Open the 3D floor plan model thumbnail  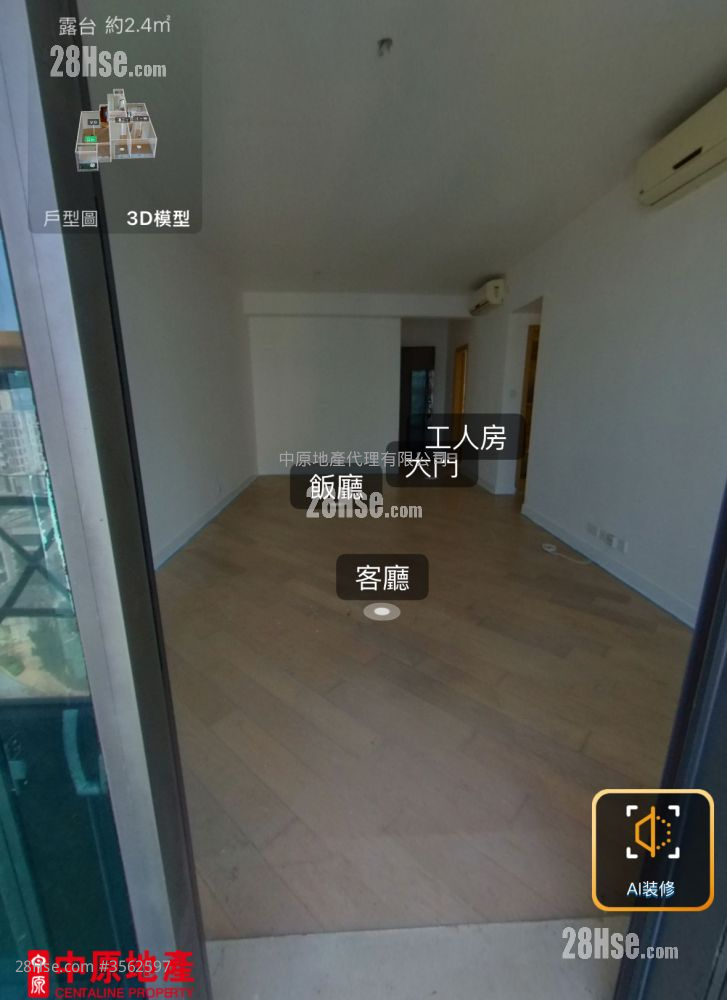coord(116,128)
